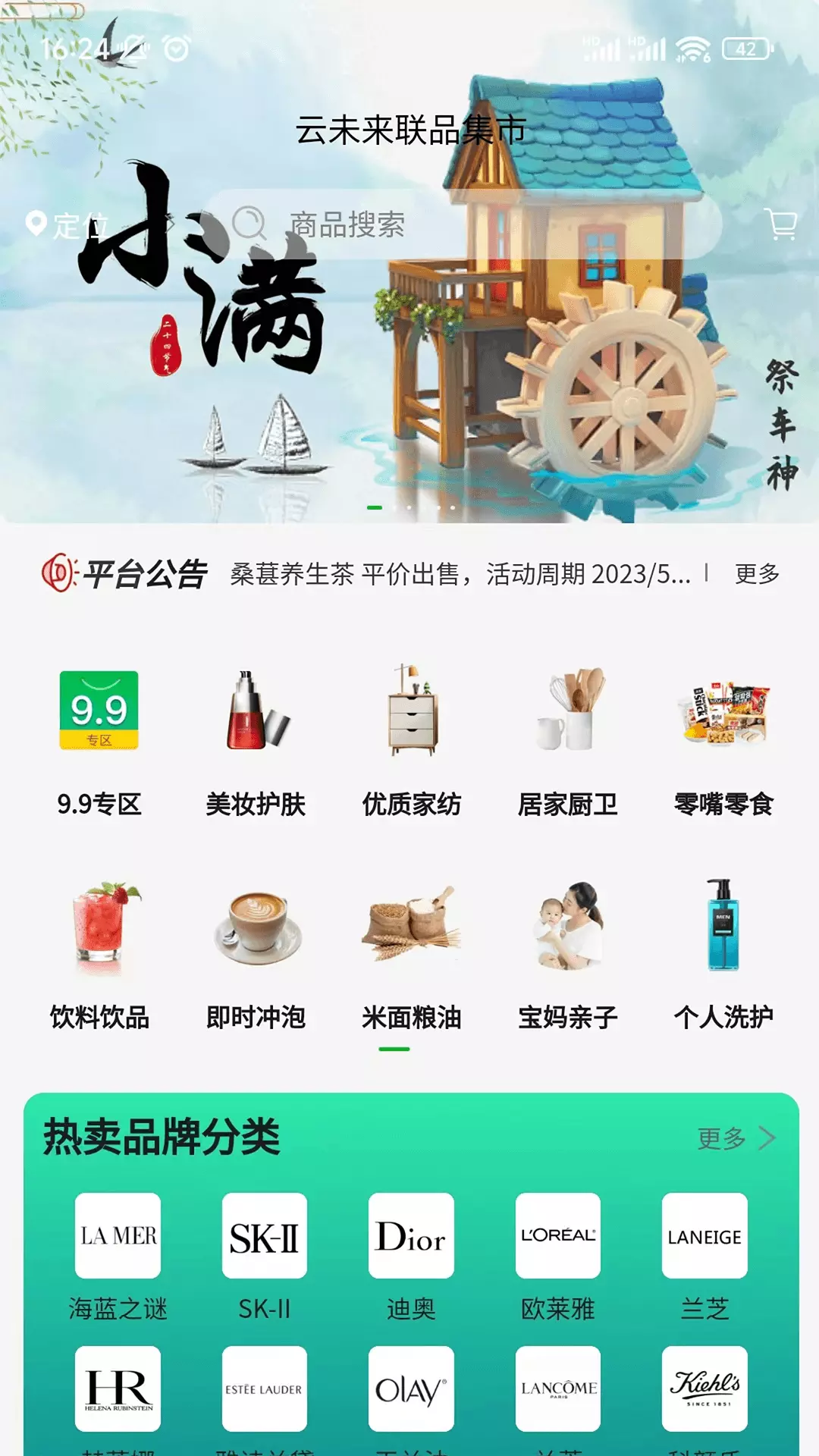Open 零嘴零食 snacks category
This screenshot has width=819, height=1456.
[724, 741]
